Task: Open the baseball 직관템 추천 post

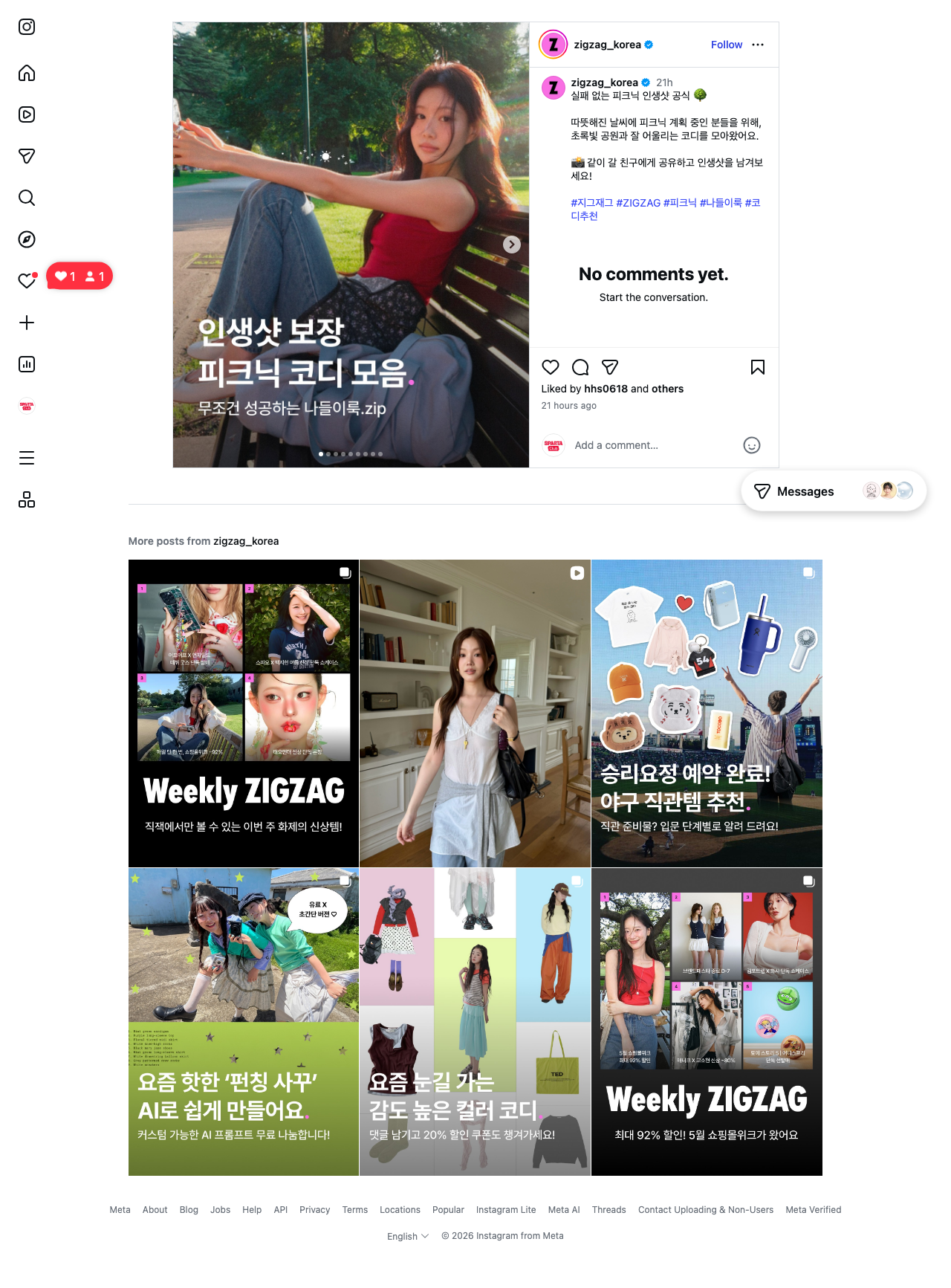Action: (707, 713)
